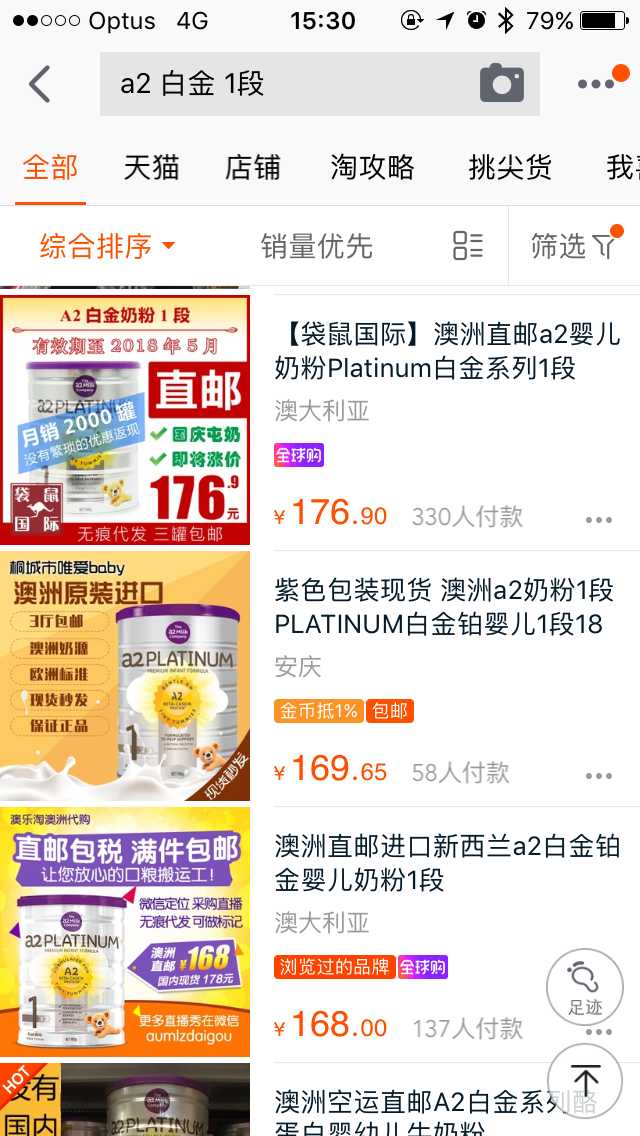Open more options for the ¥169.65 item
640x1136 pixels.
click(599, 776)
